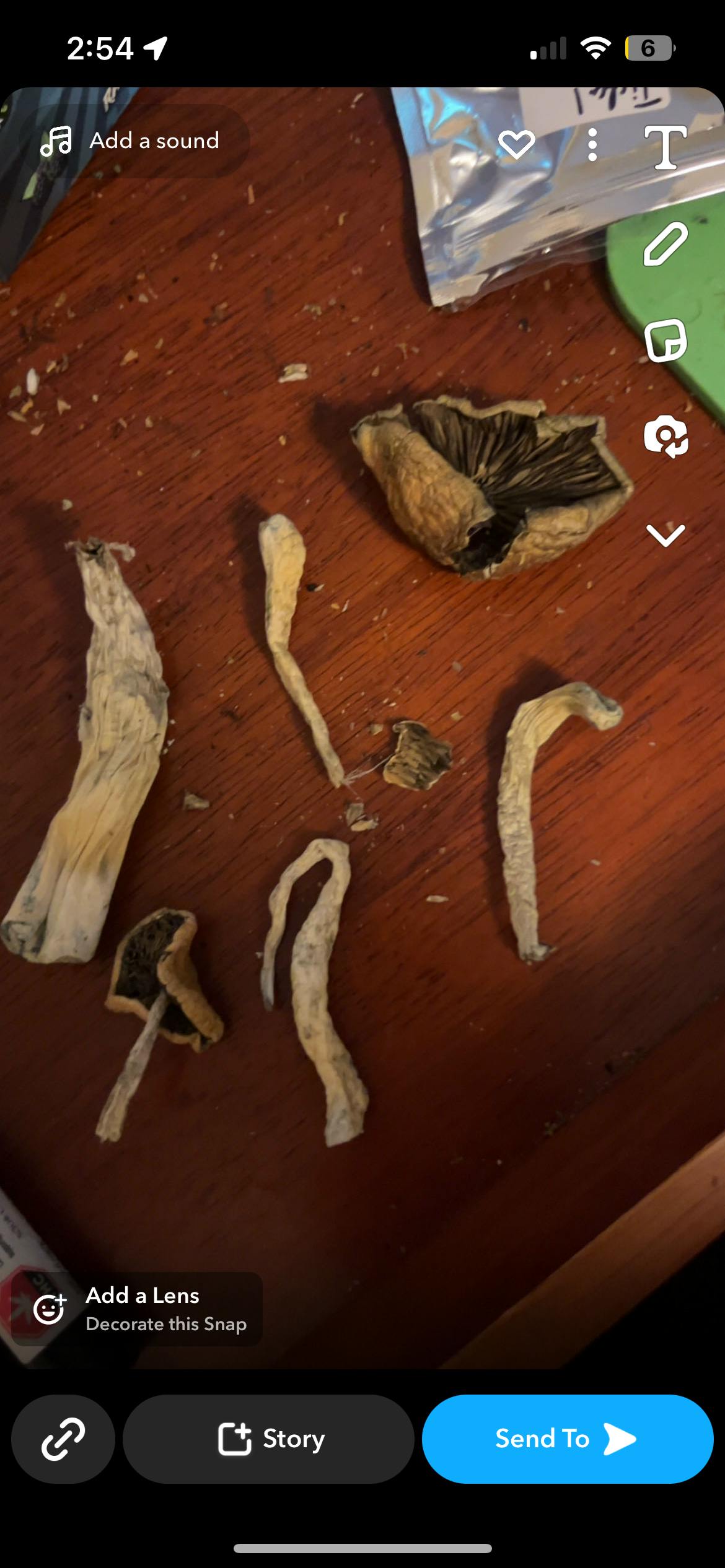Attach a link to this Snap
This screenshot has height=1568, width=725.
(63, 1439)
